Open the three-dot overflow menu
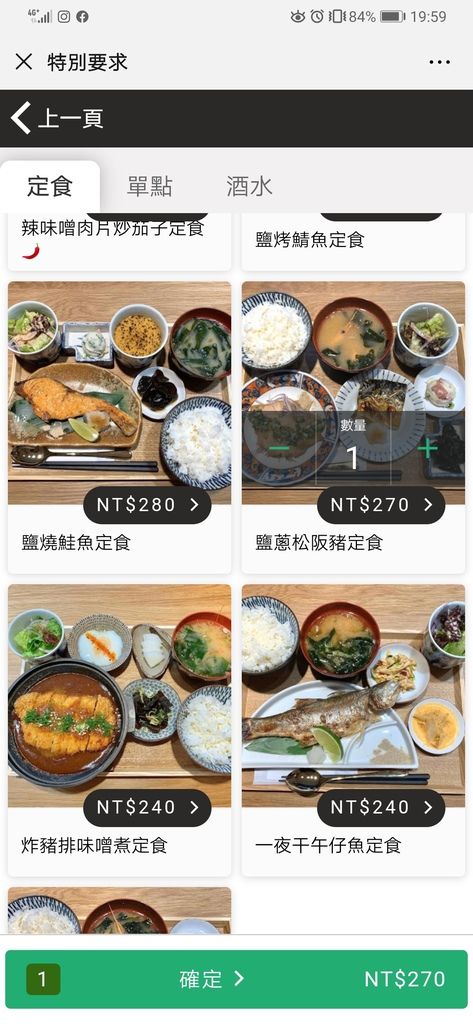This screenshot has height=1024, width=473. tap(440, 63)
